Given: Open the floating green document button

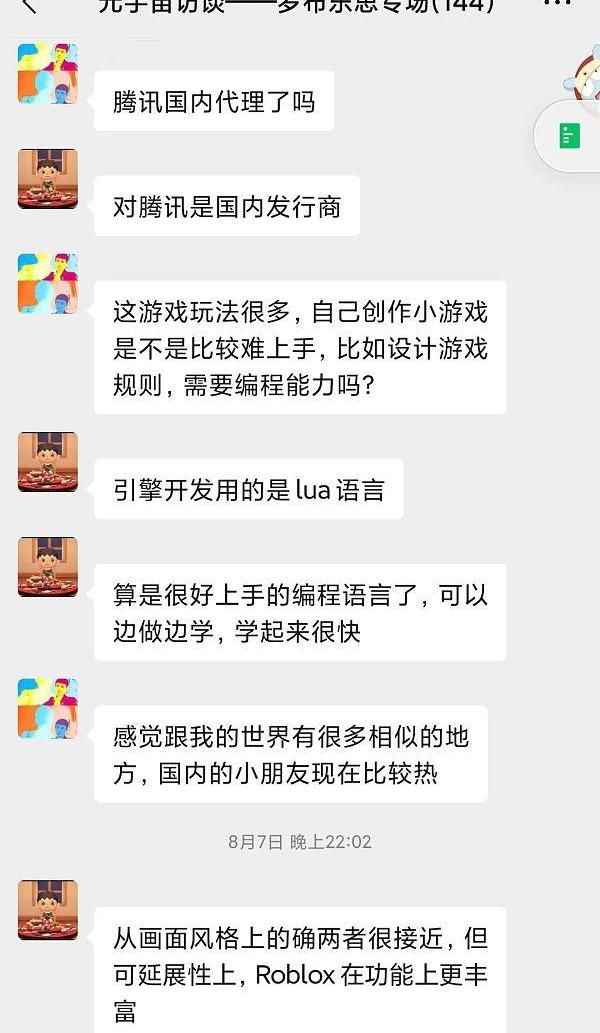Looking at the screenshot, I should coord(570,136).
